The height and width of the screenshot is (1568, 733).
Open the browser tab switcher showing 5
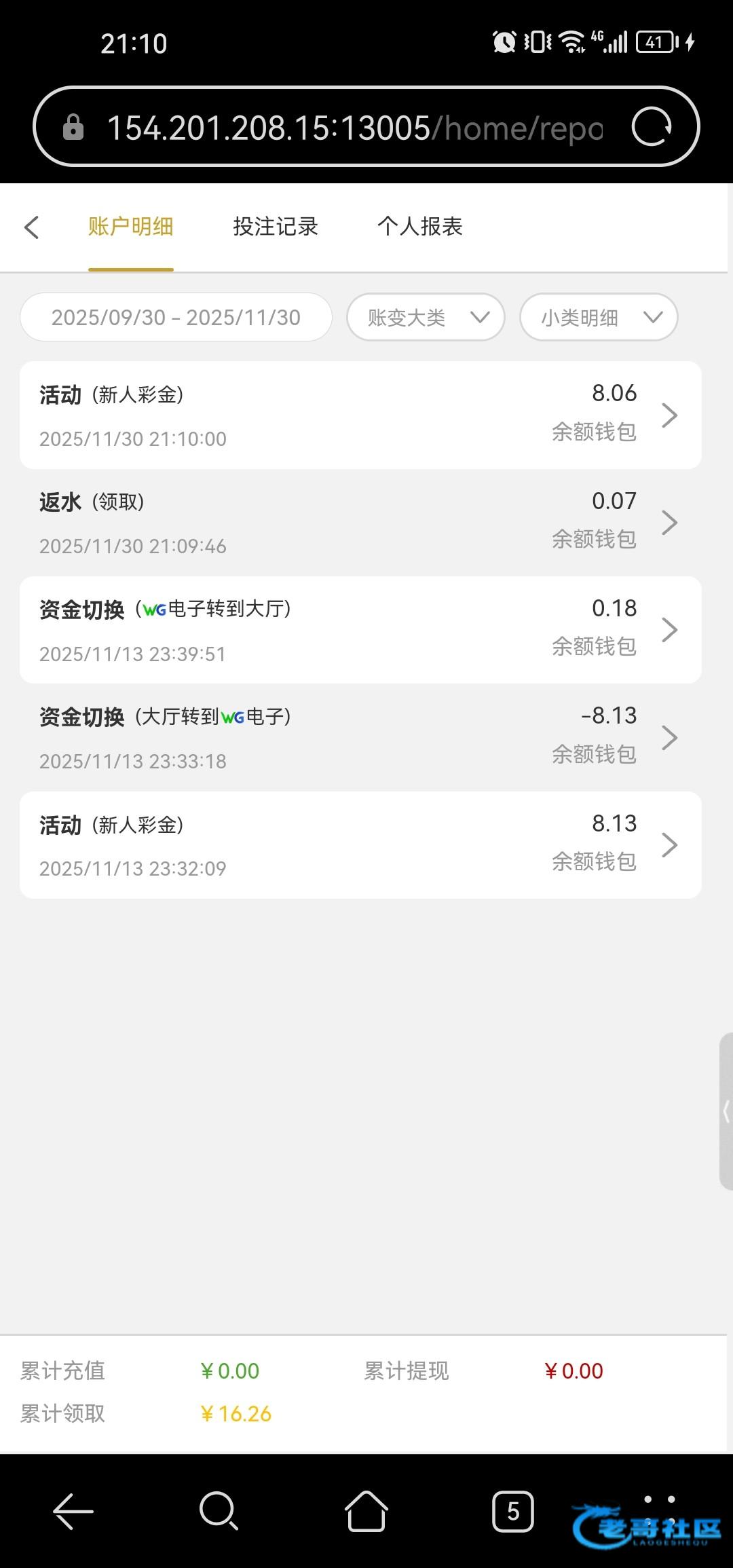click(512, 1512)
